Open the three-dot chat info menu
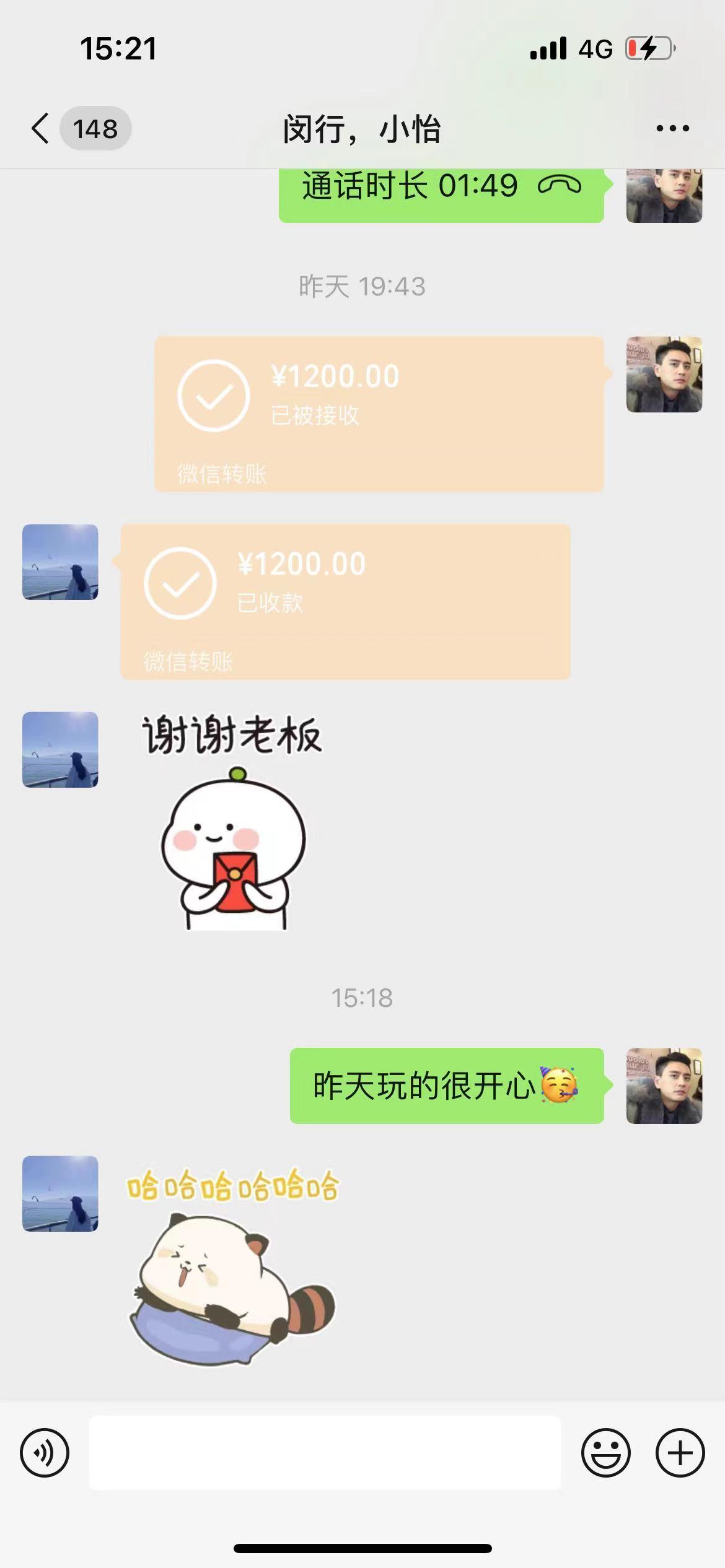725x1568 pixels. (672, 129)
